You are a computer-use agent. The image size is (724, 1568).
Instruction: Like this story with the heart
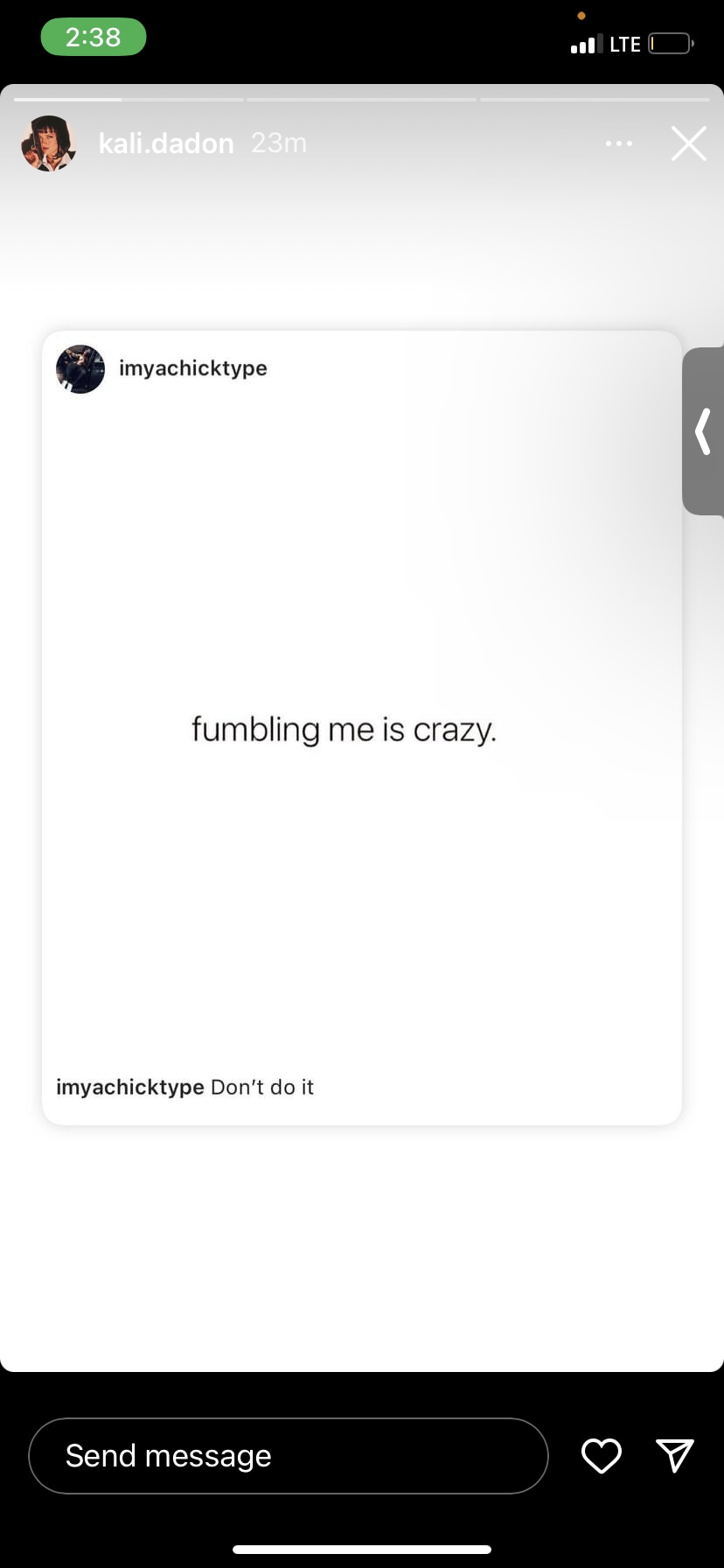pos(602,1456)
